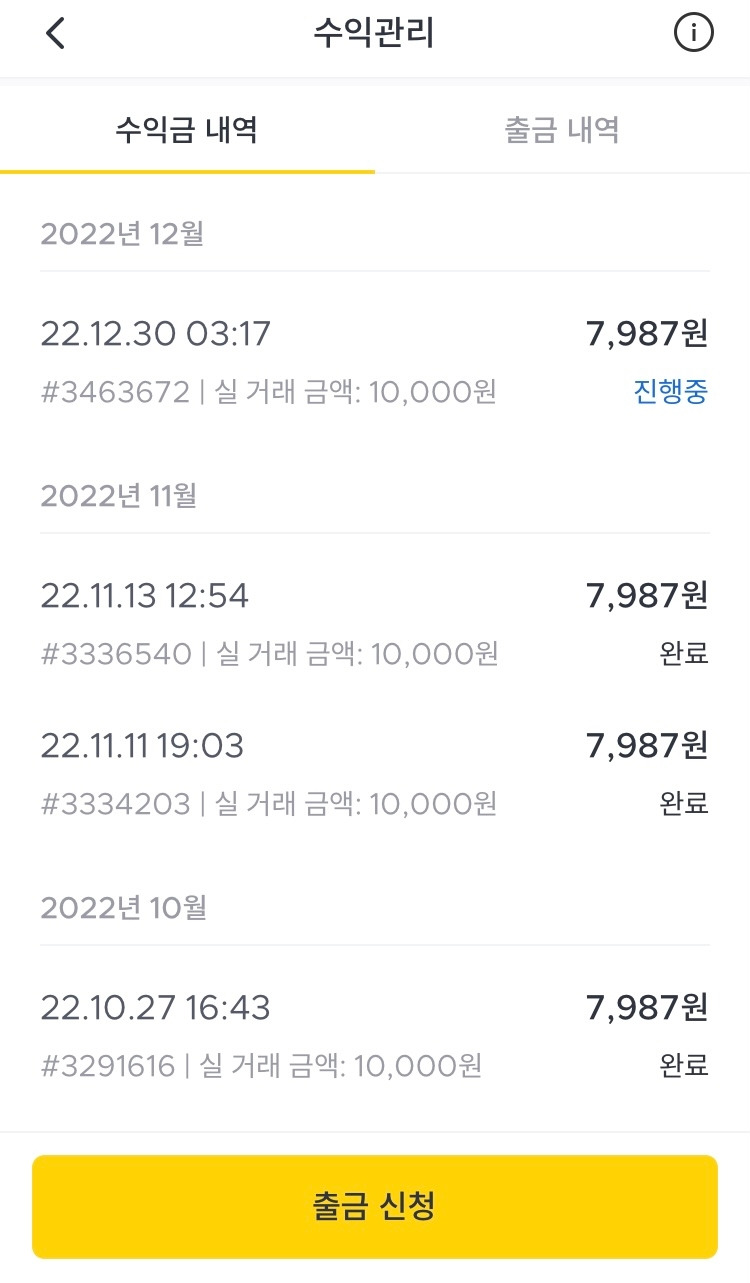Screen dimensions: 750x1283
Task: Tap the 출금 신청 button
Action: [375, 1206]
